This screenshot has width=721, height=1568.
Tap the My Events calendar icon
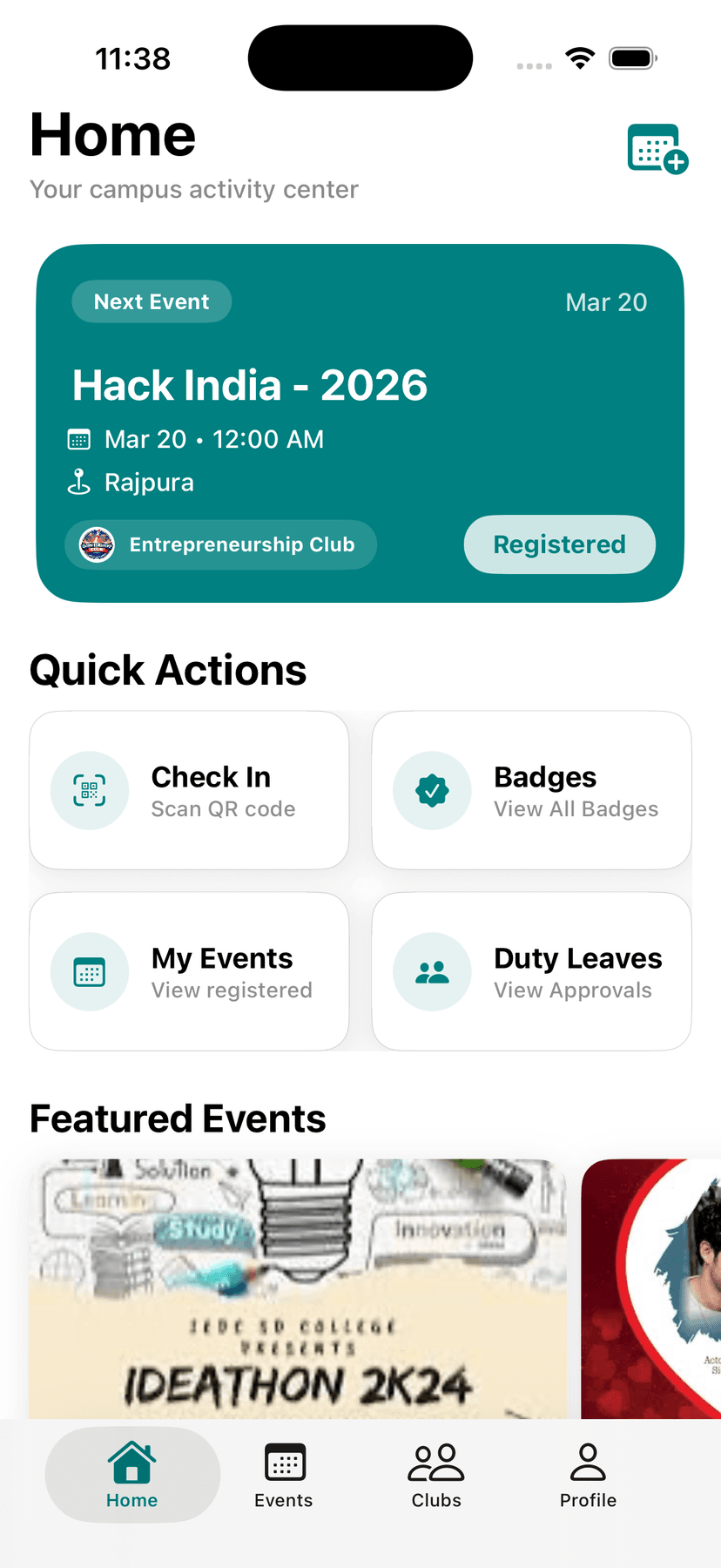[x=90, y=971]
